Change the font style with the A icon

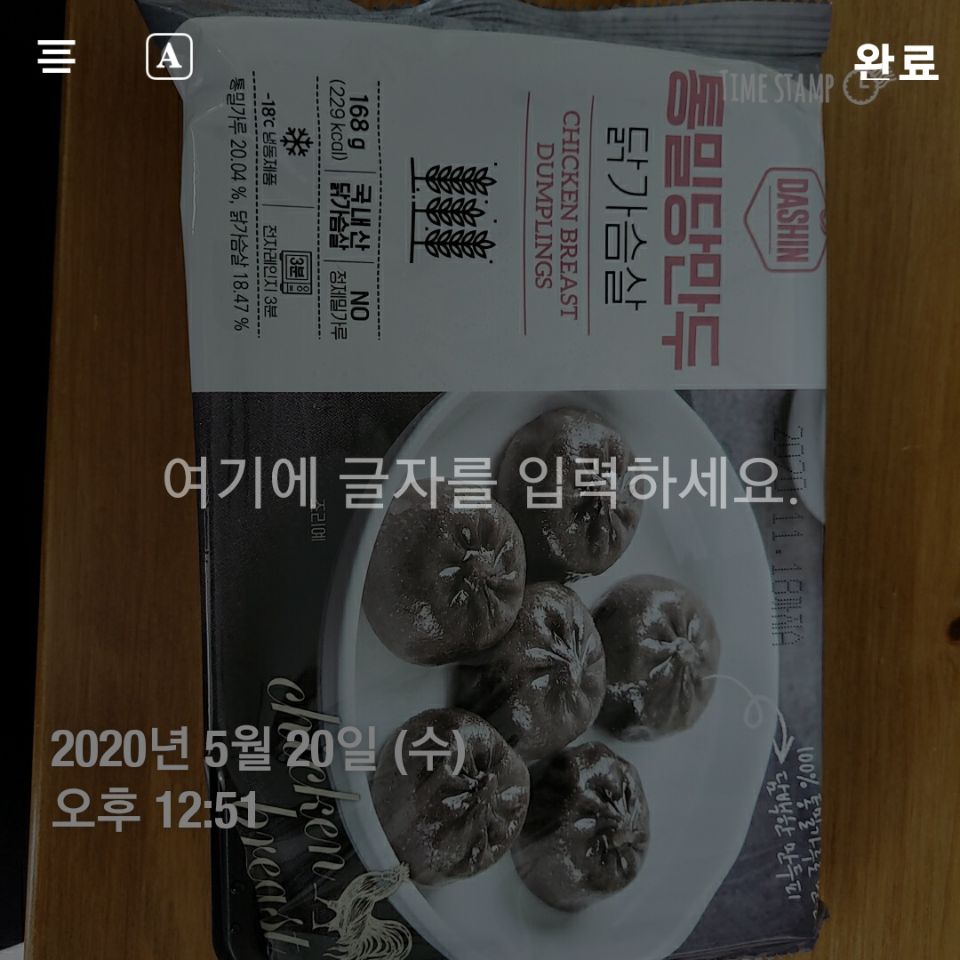pyautogui.click(x=169, y=57)
